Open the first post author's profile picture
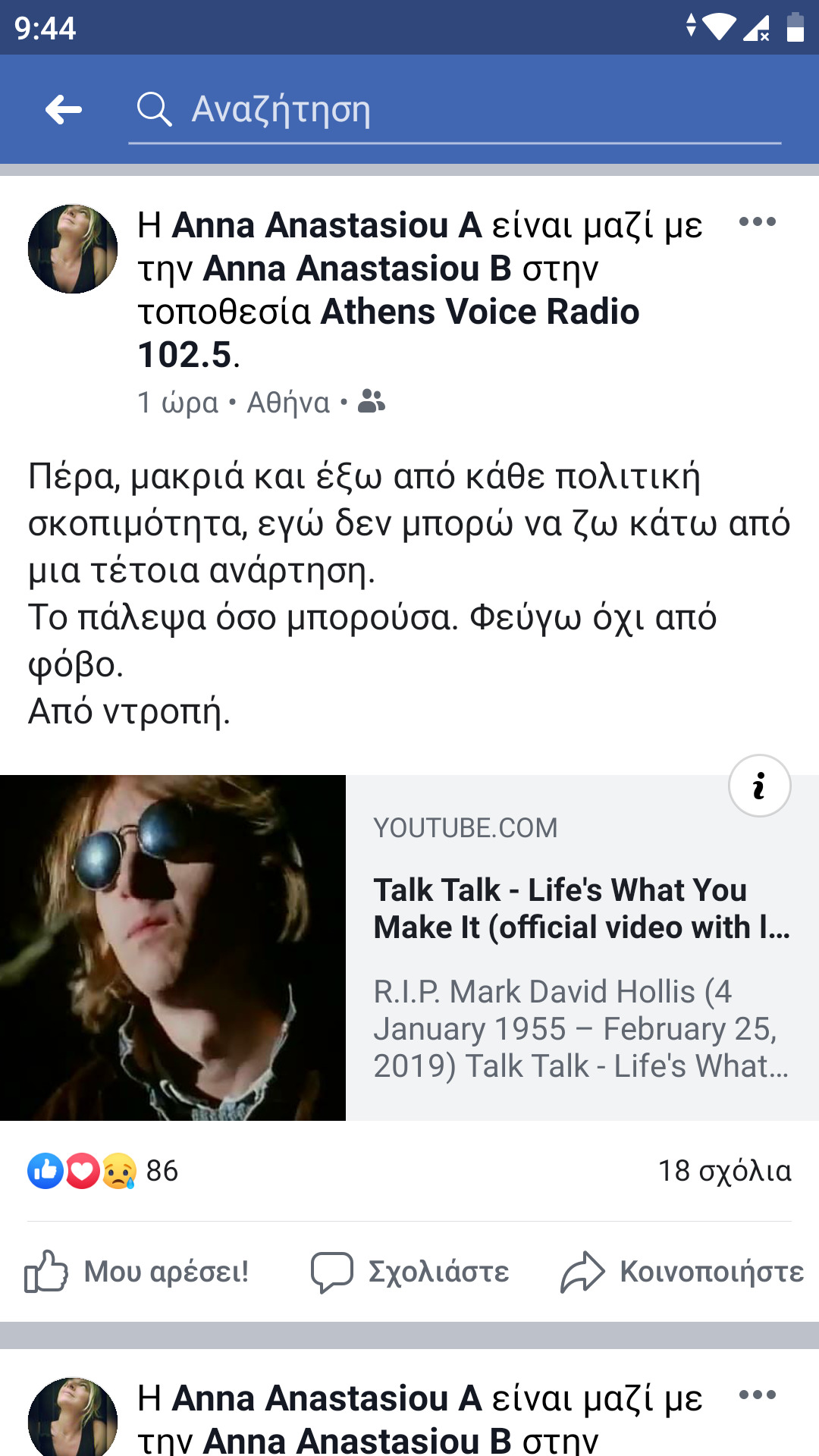This screenshot has height=1456, width=819. coord(73,249)
